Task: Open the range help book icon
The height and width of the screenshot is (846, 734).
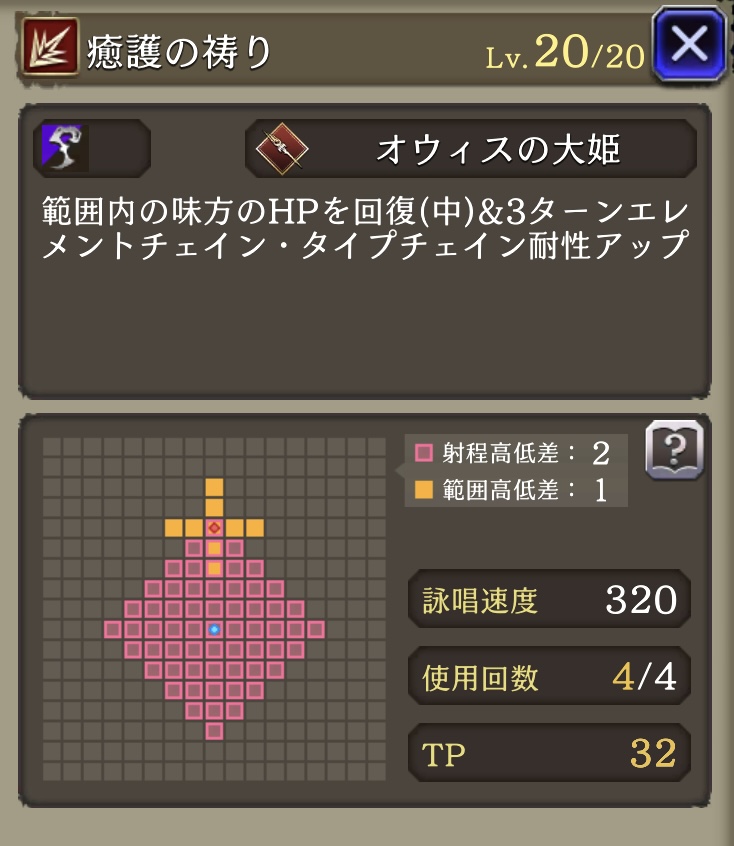Action: click(x=674, y=450)
